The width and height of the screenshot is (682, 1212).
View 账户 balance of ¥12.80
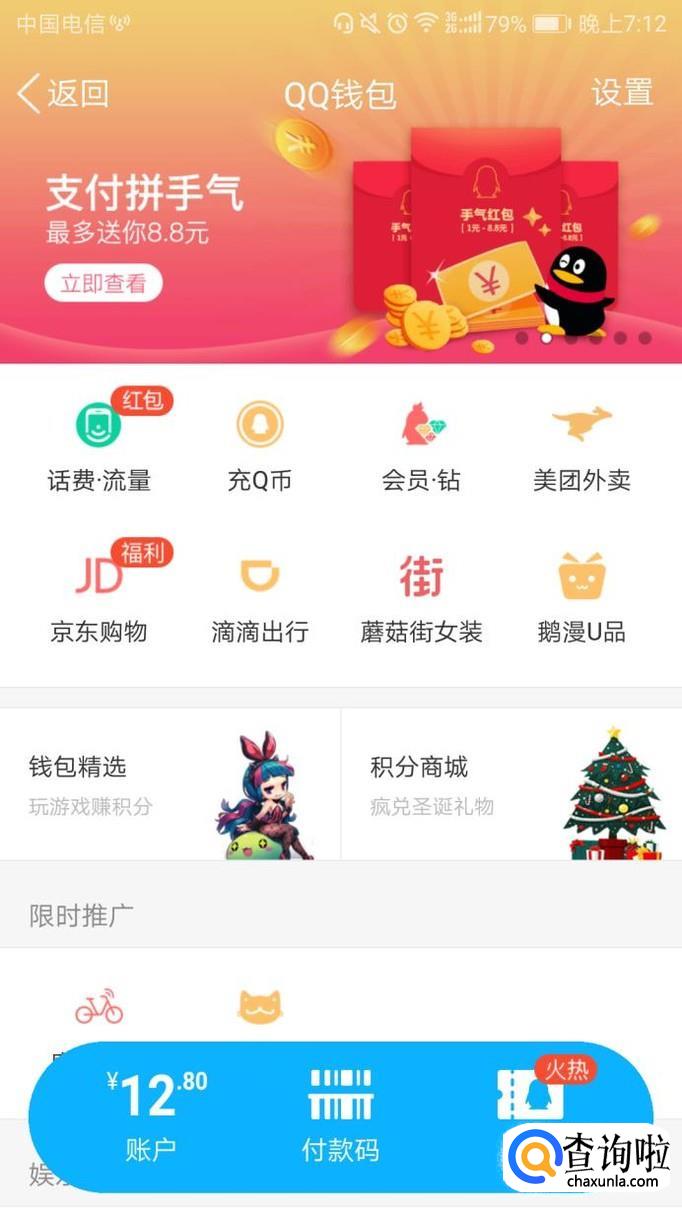152,1115
